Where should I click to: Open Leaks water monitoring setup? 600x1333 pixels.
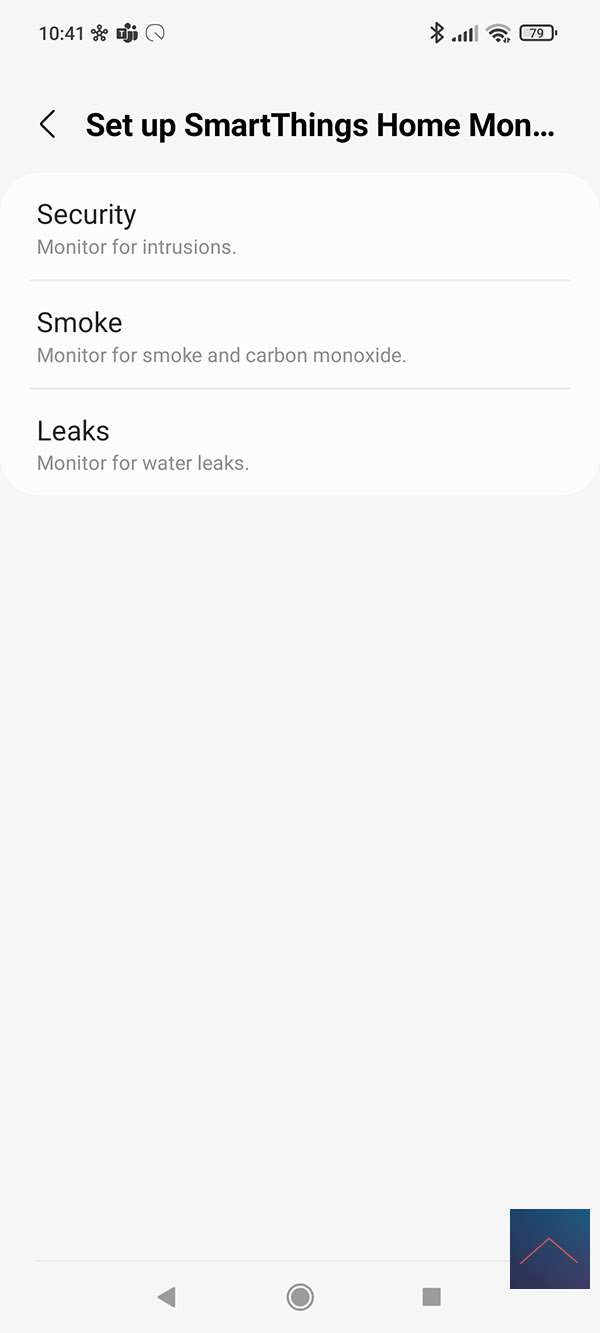tap(300, 445)
